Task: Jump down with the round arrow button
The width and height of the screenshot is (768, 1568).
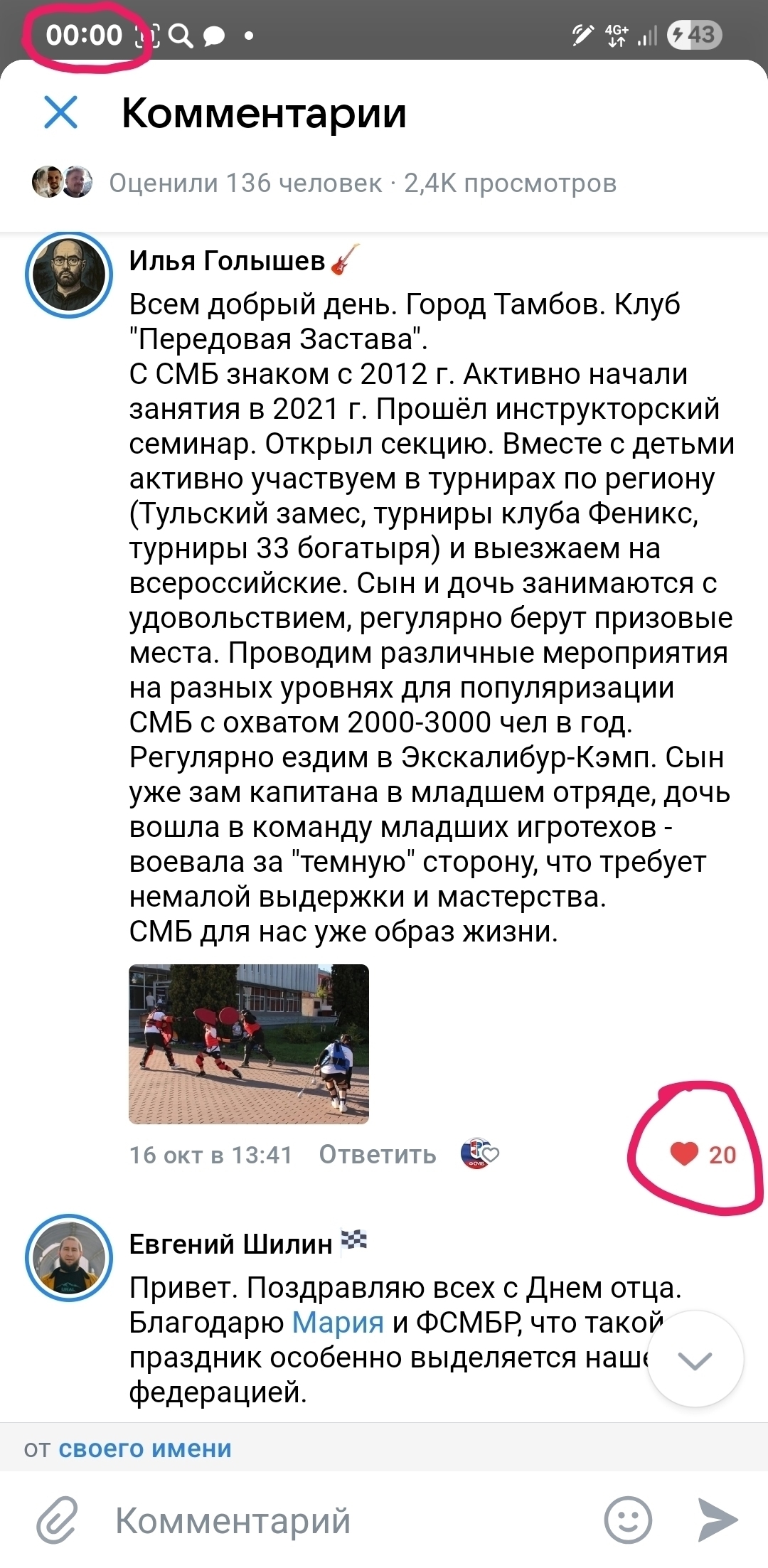Action: point(695,1359)
